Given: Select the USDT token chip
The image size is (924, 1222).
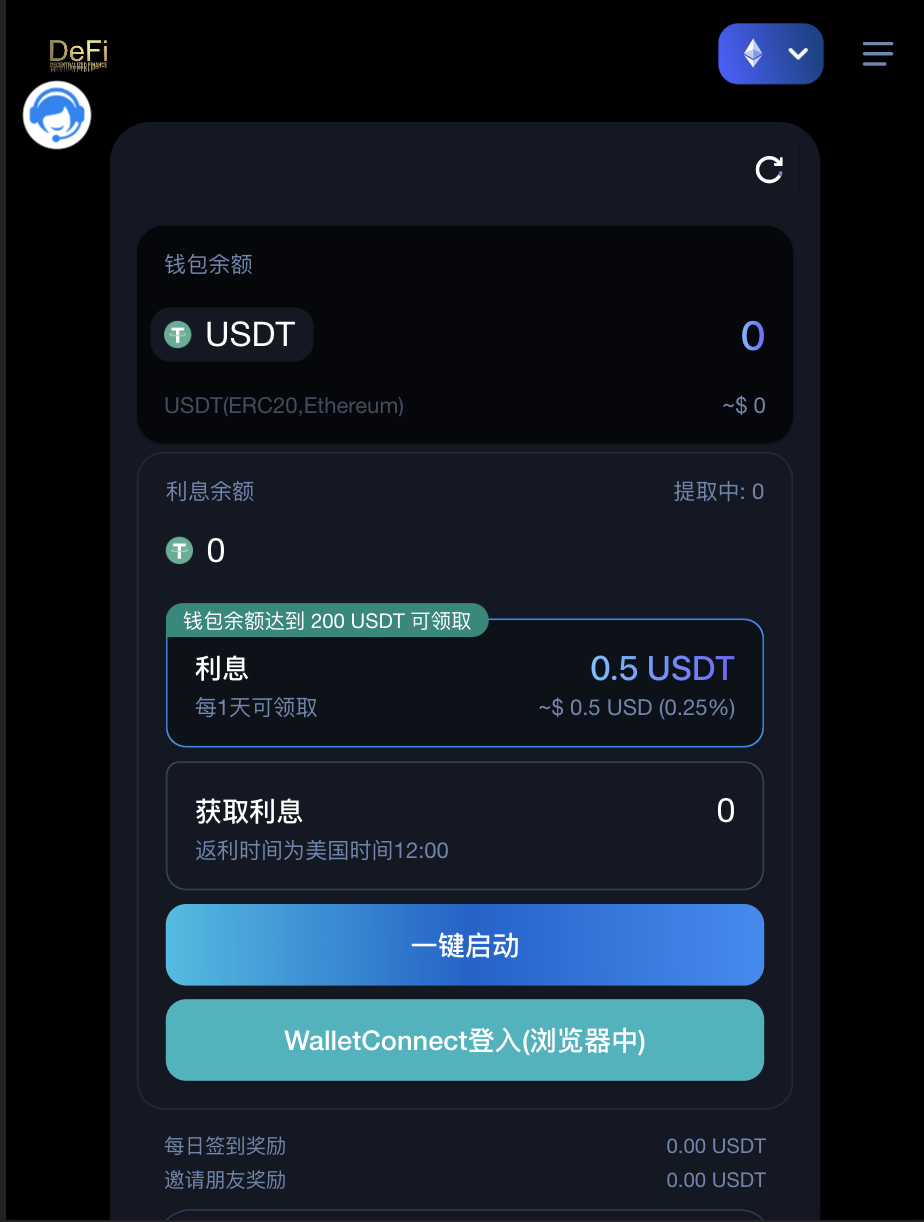Looking at the screenshot, I should (x=232, y=334).
